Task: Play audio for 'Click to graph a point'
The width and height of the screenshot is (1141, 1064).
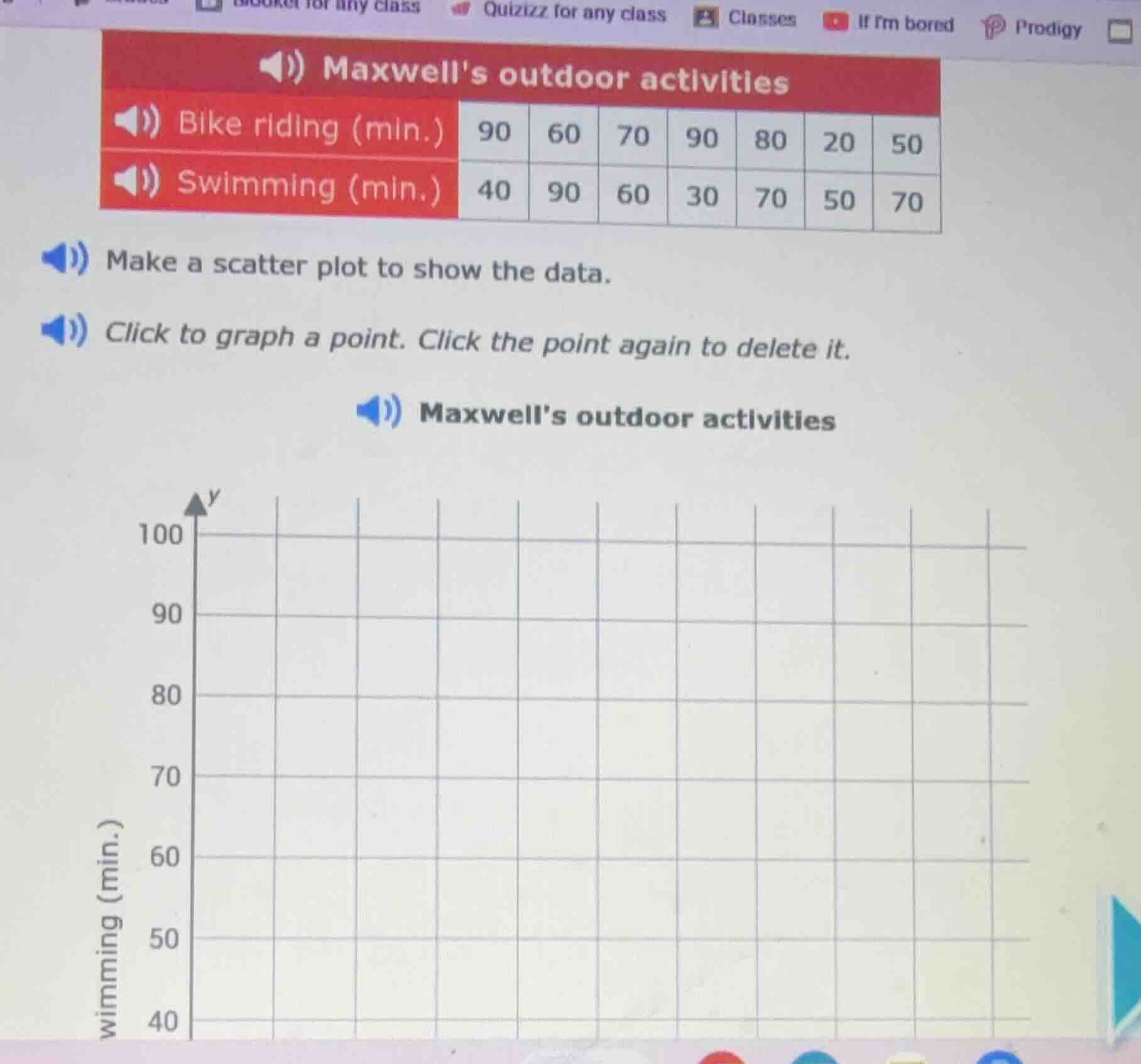Action: coord(64,330)
